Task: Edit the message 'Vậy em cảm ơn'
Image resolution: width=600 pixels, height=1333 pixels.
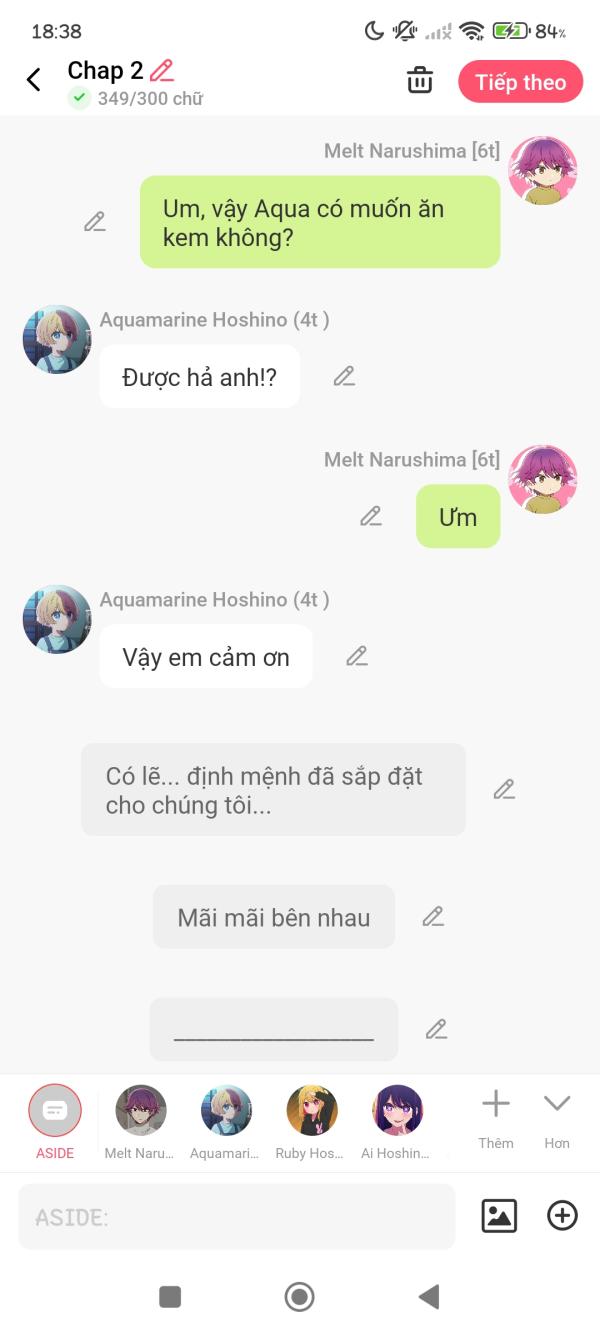Action: click(x=357, y=656)
